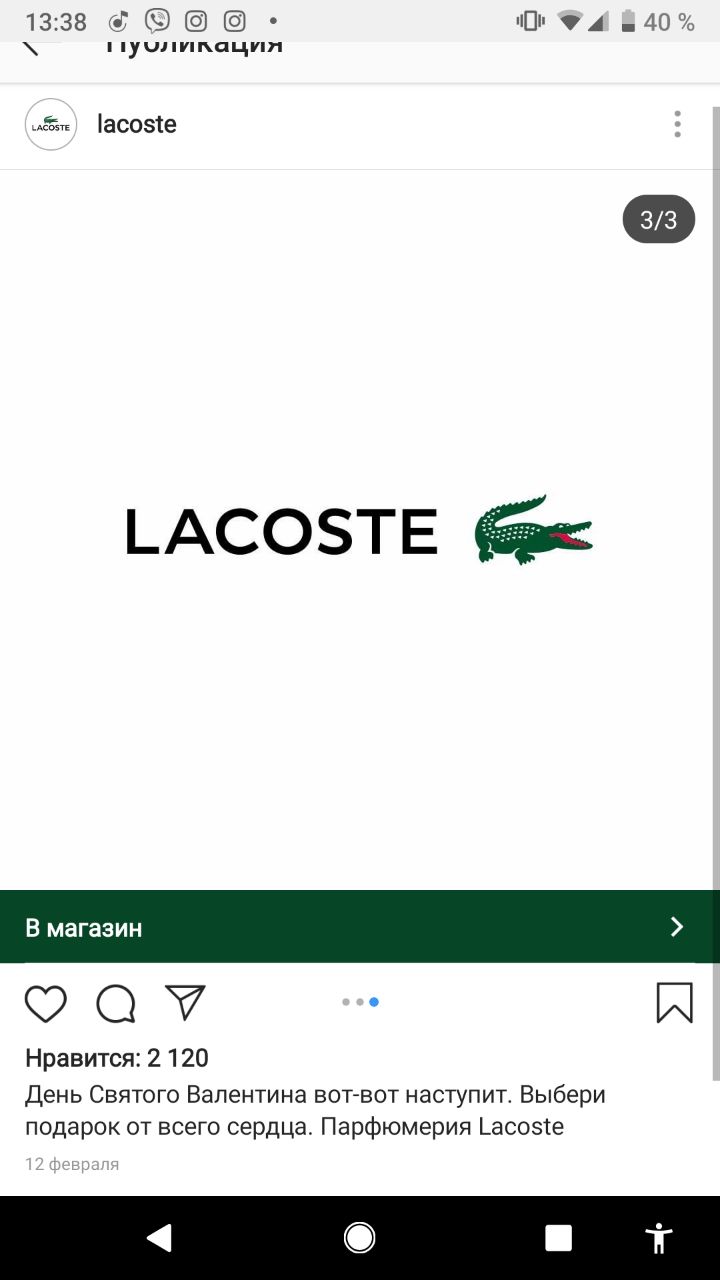Go to the home screen

coord(360,1238)
